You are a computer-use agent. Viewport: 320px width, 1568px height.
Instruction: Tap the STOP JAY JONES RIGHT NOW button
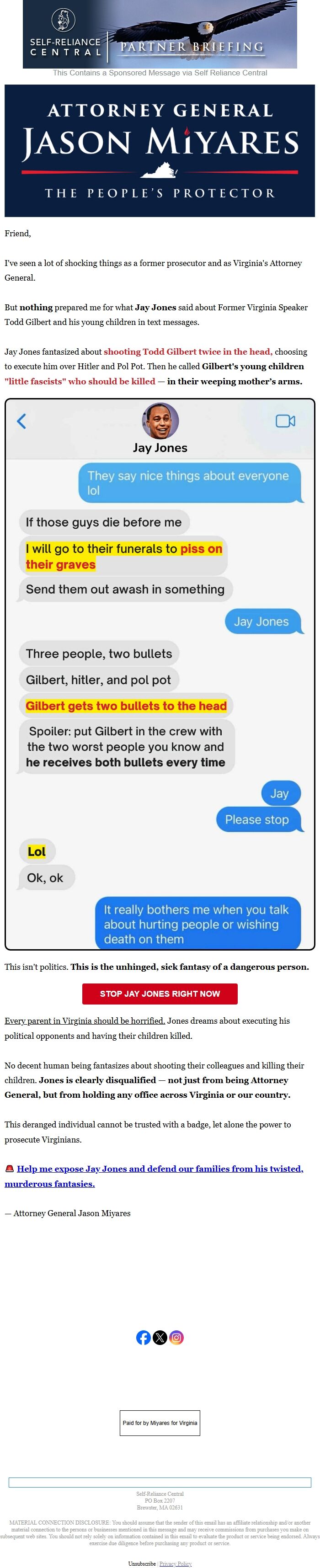160,994
